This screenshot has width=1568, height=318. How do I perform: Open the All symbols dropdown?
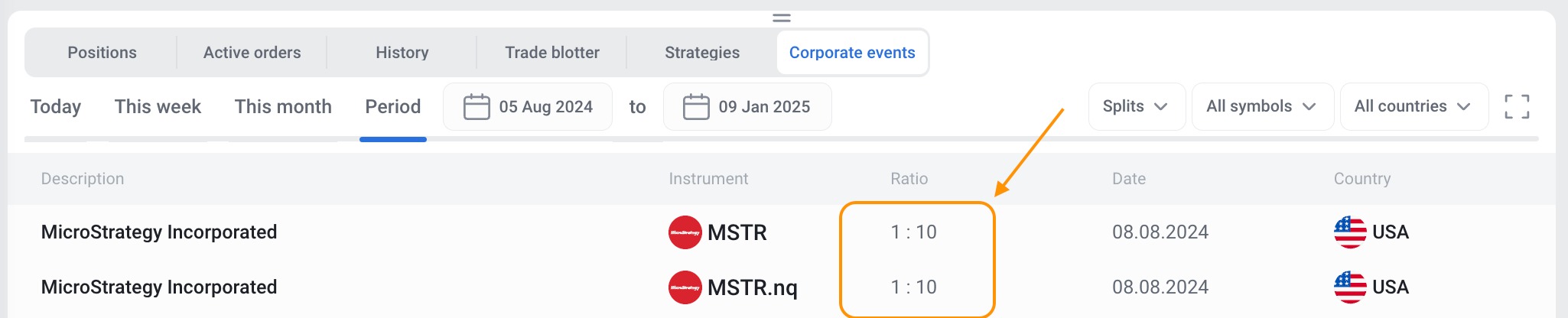[x=1262, y=107]
